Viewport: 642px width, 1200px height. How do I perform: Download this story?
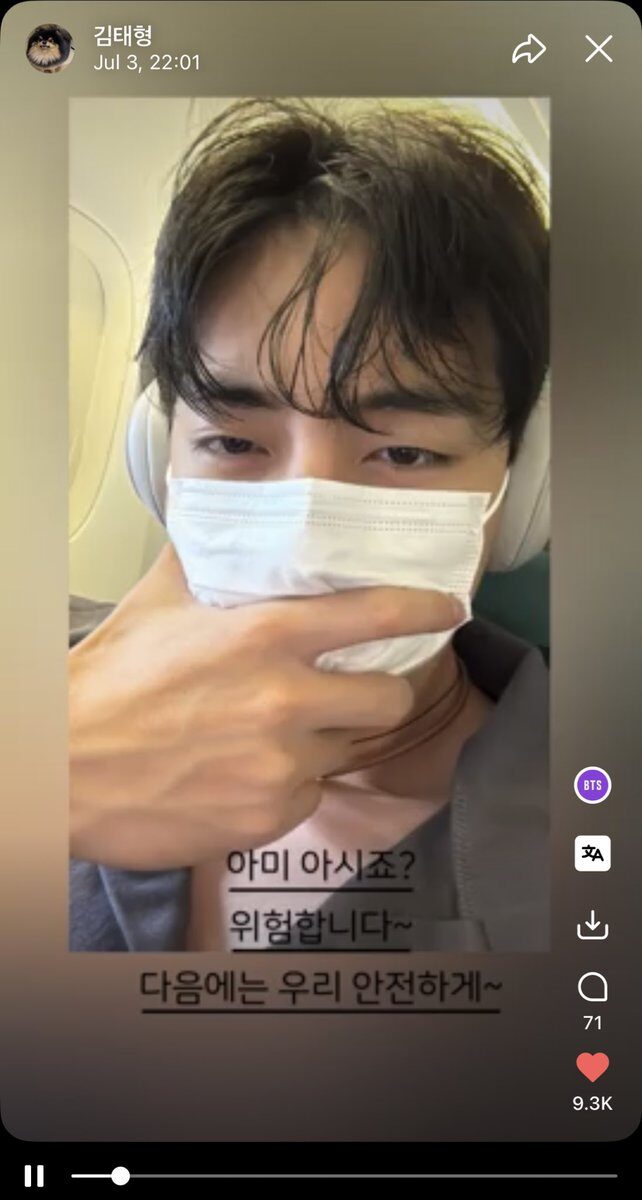[592, 925]
